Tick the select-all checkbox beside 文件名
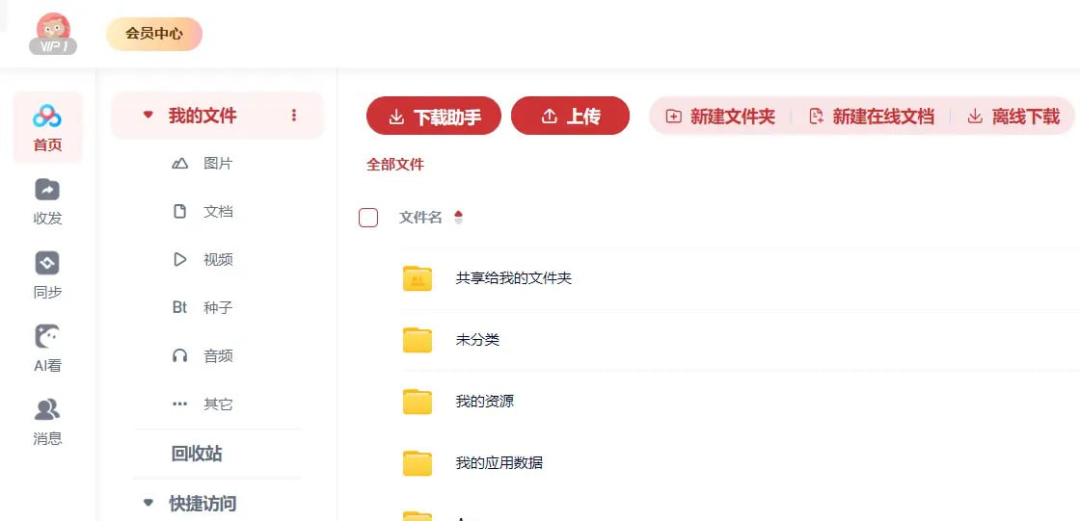This screenshot has width=1080, height=521. tap(368, 218)
